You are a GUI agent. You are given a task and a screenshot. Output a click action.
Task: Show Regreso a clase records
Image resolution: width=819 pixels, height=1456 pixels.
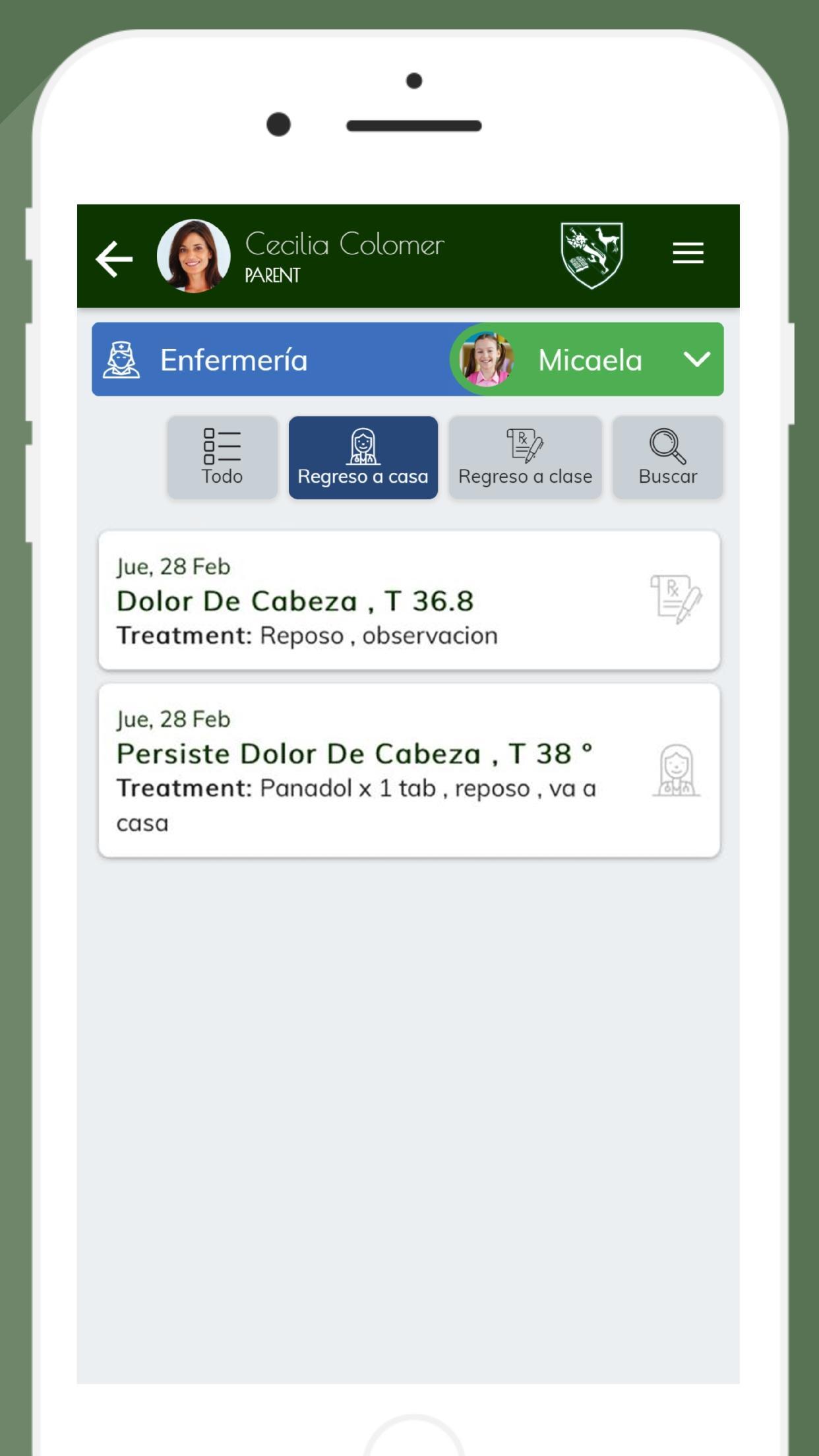[526, 457]
